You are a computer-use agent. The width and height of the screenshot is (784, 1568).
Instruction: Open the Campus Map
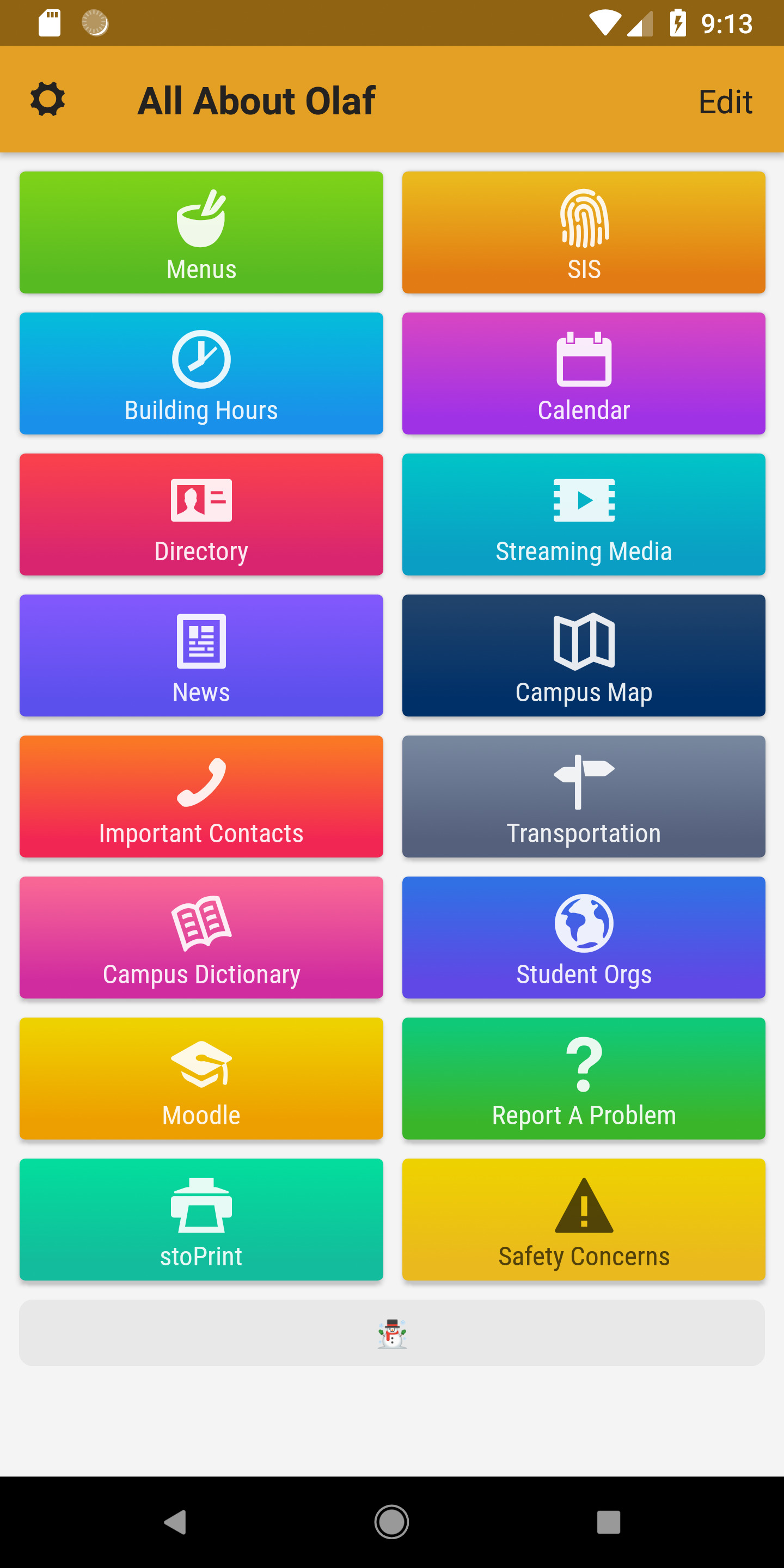(x=584, y=656)
